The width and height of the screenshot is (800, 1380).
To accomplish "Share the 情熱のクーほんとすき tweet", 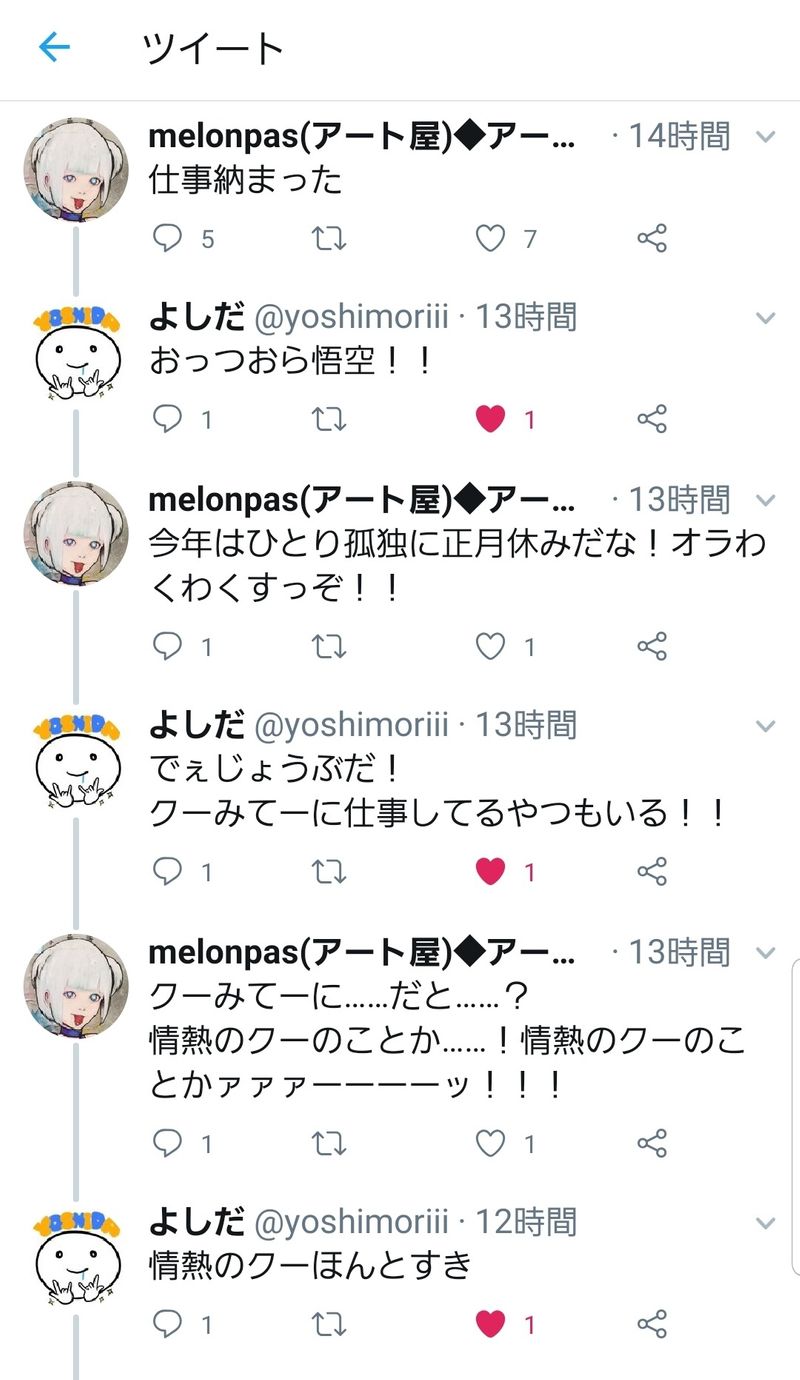I will tap(652, 1325).
